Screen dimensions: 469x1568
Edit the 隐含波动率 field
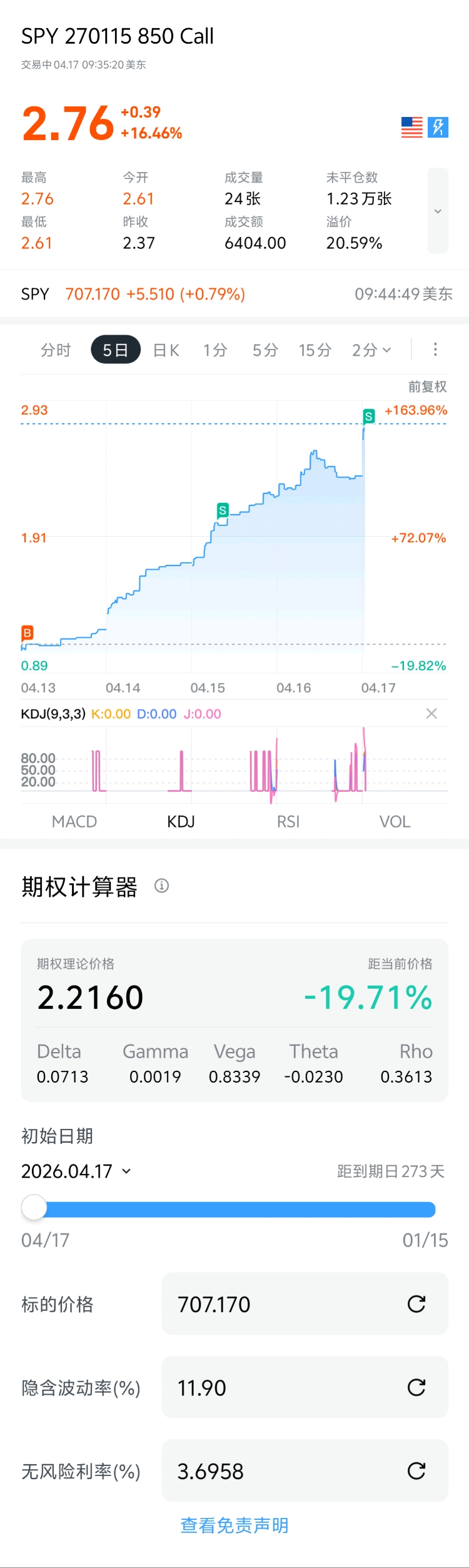[281, 1388]
